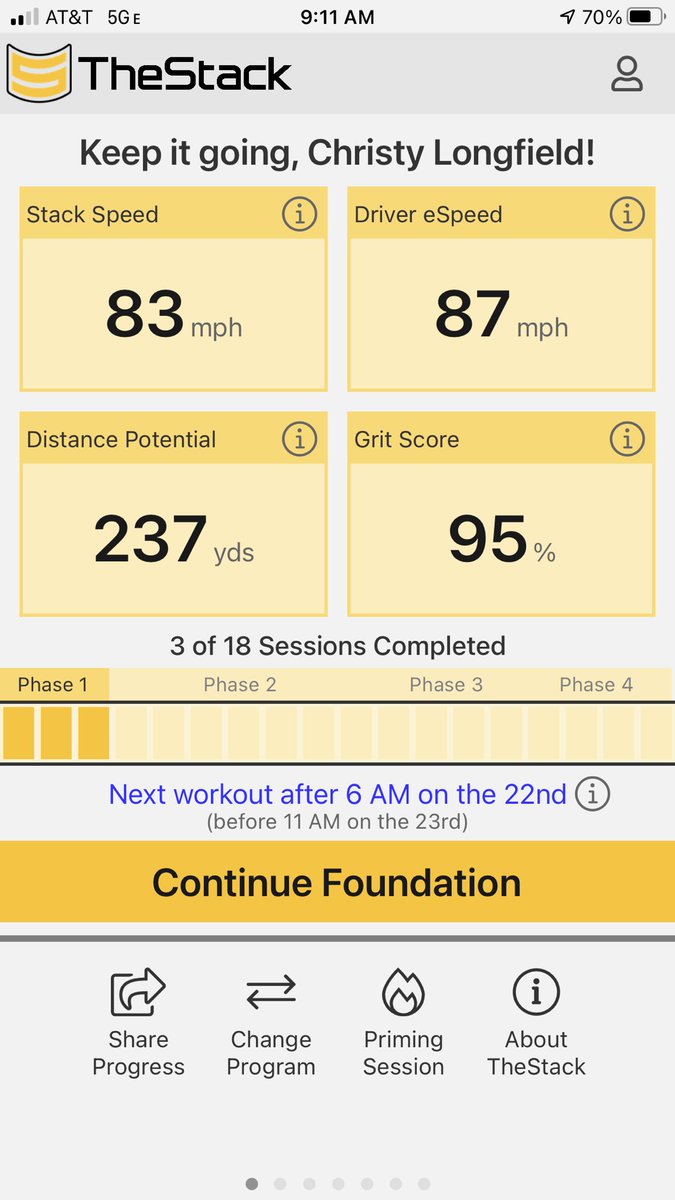
Task: Show info about Distance Potential
Action: [299, 438]
